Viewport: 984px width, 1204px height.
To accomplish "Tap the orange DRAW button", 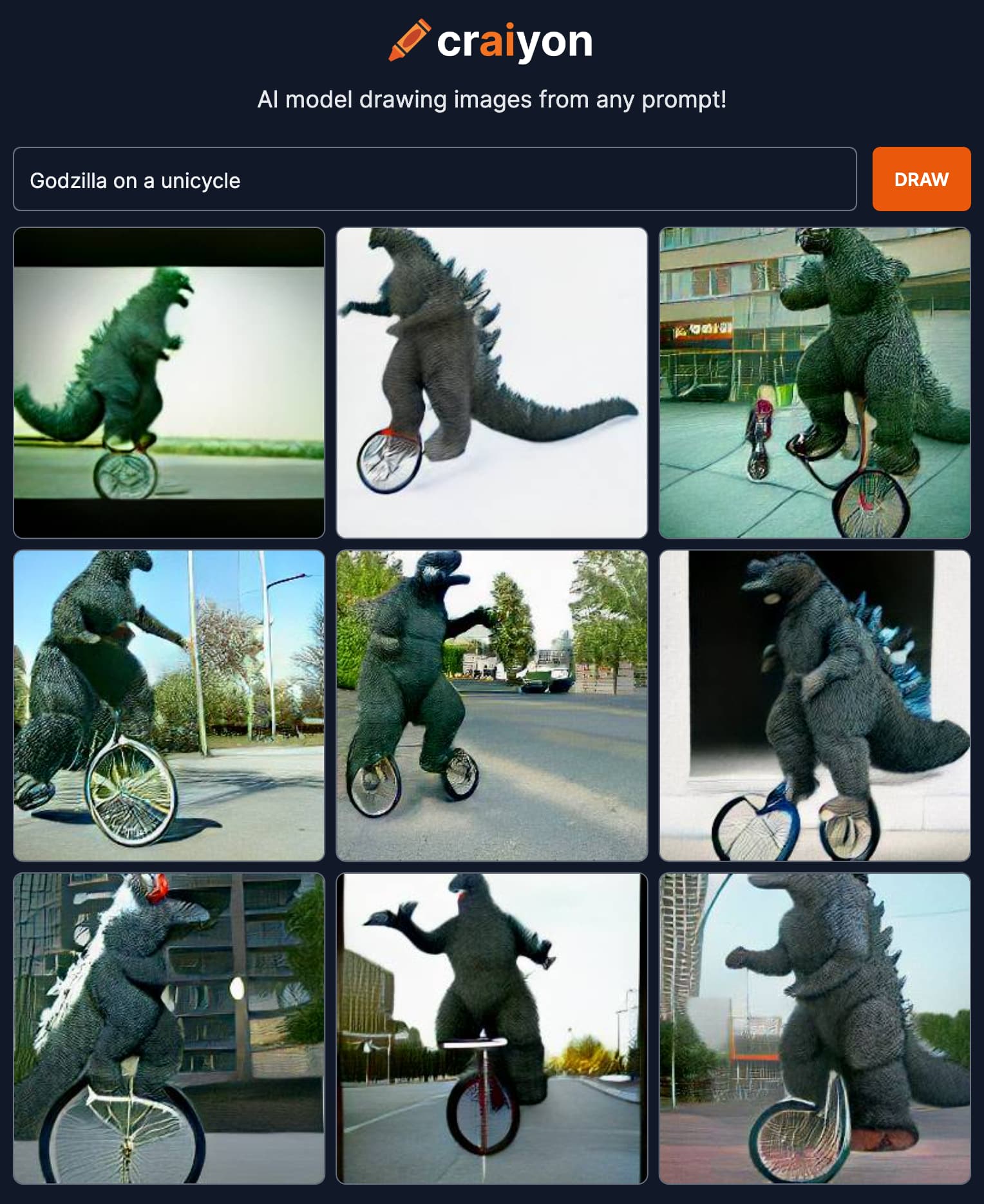I will 921,180.
